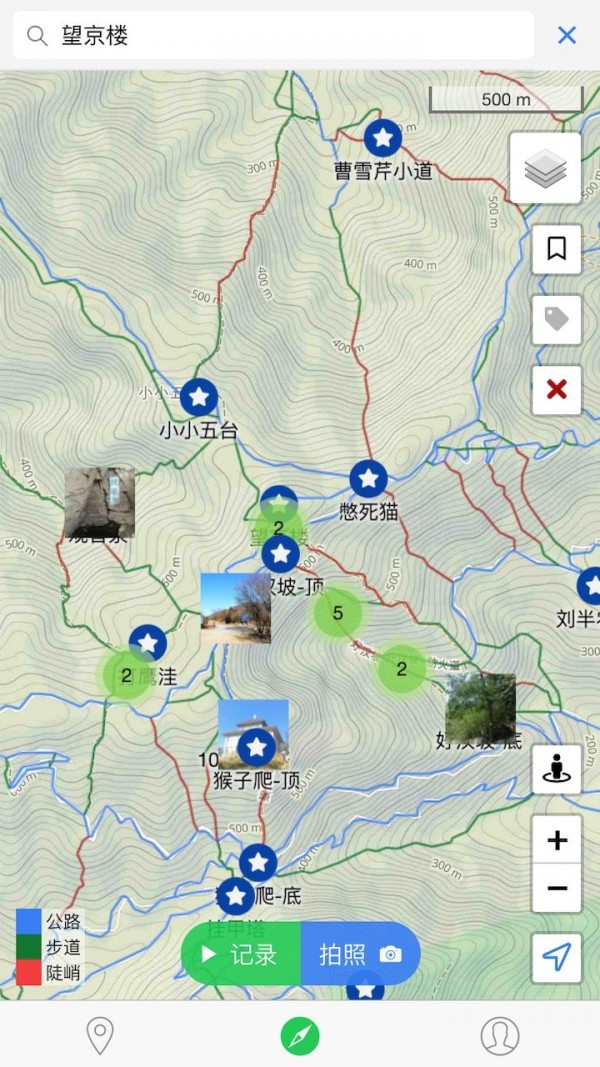This screenshot has height=1067, width=600.
Task: Open the map layers selector
Action: pyautogui.click(x=545, y=169)
